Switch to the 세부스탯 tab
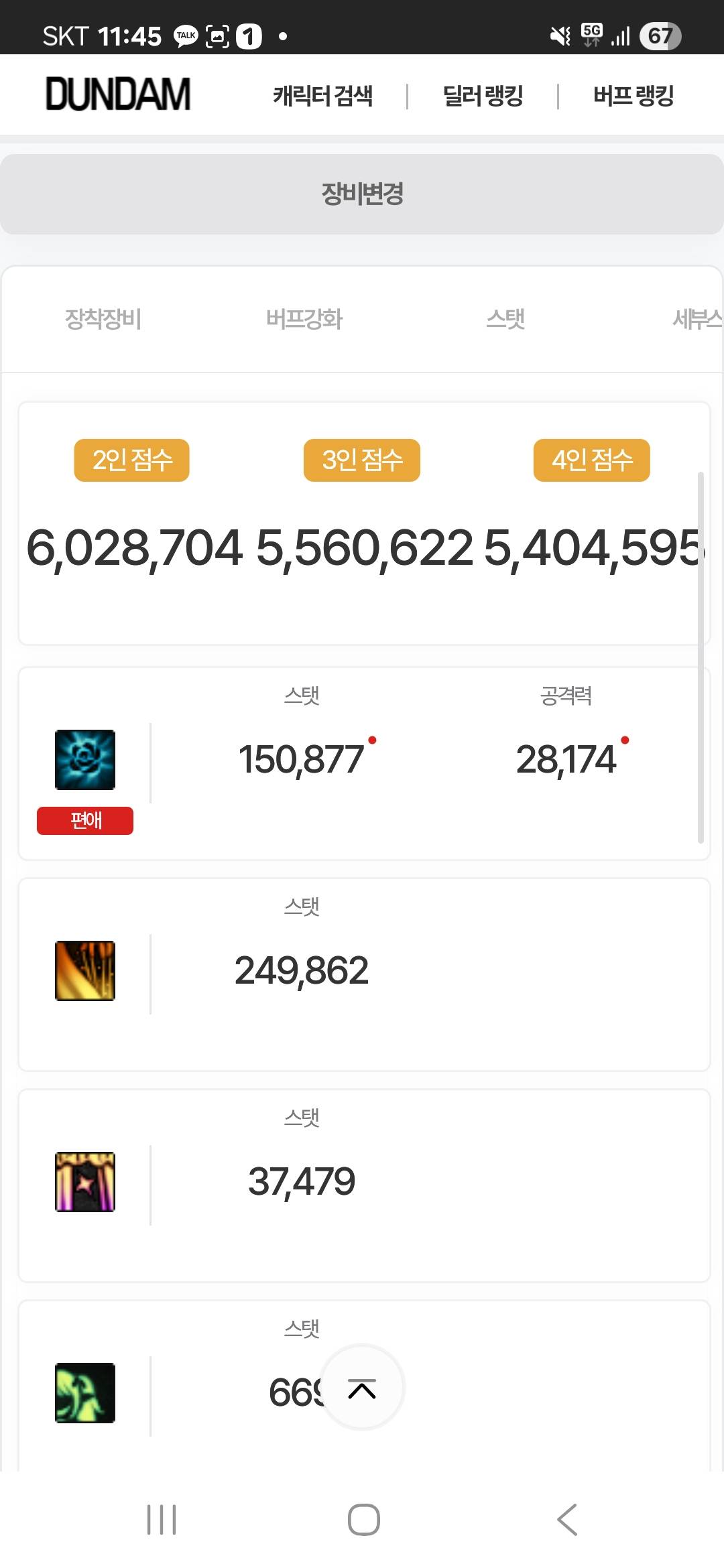The width and height of the screenshot is (724, 1568). [696, 319]
